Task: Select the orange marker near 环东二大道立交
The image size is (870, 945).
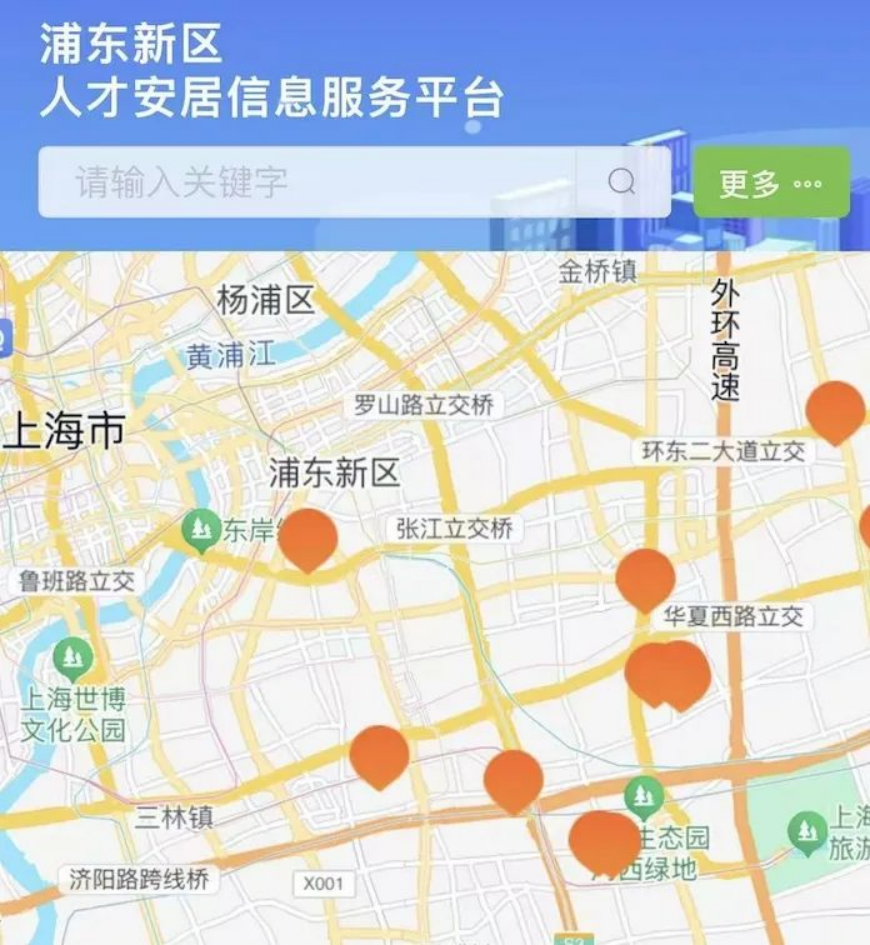Action: (x=835, y=410)
